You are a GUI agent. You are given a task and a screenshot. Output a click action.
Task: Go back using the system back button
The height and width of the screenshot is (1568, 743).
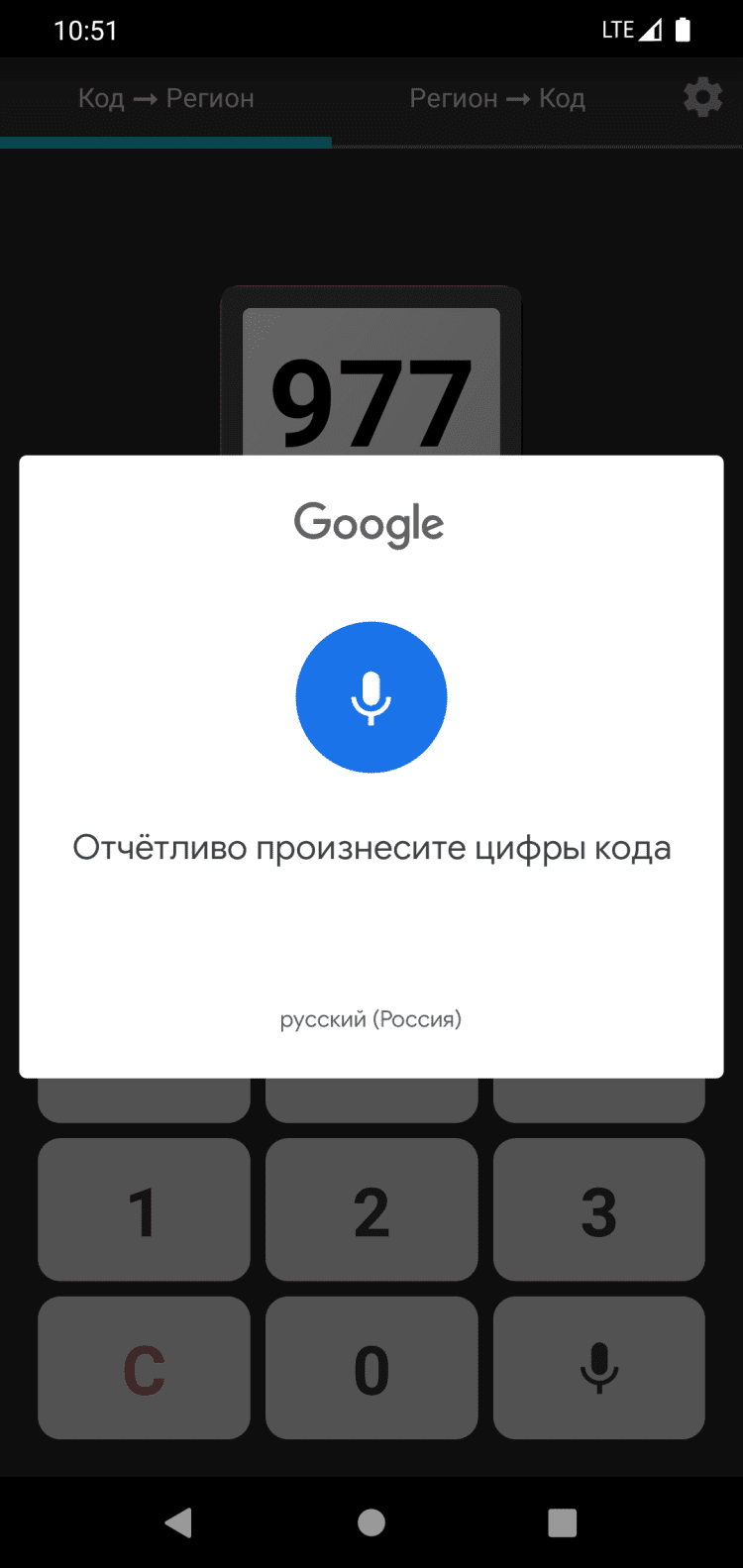tap(179, 1522)
